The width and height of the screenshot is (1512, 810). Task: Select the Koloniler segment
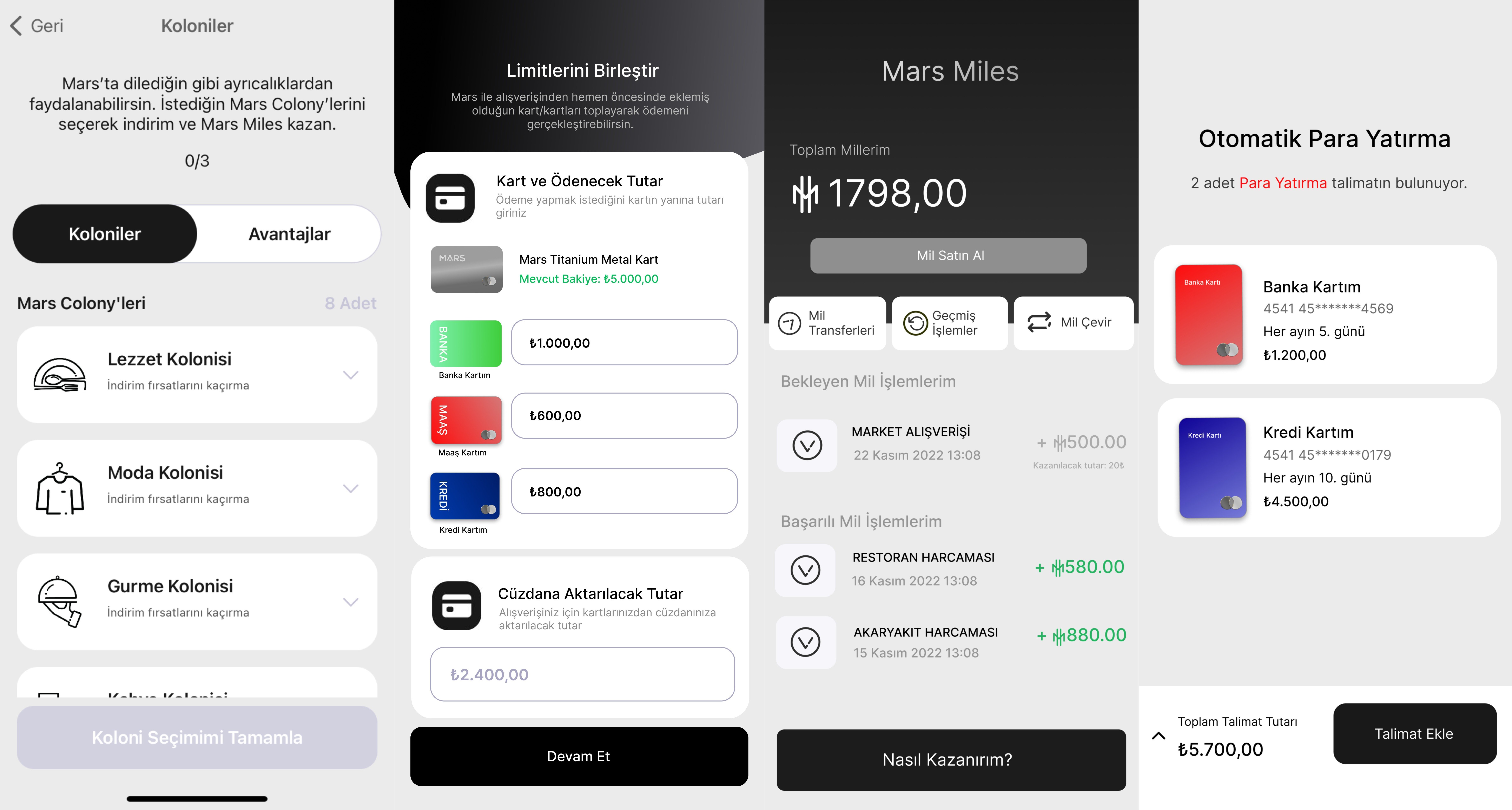105,234
